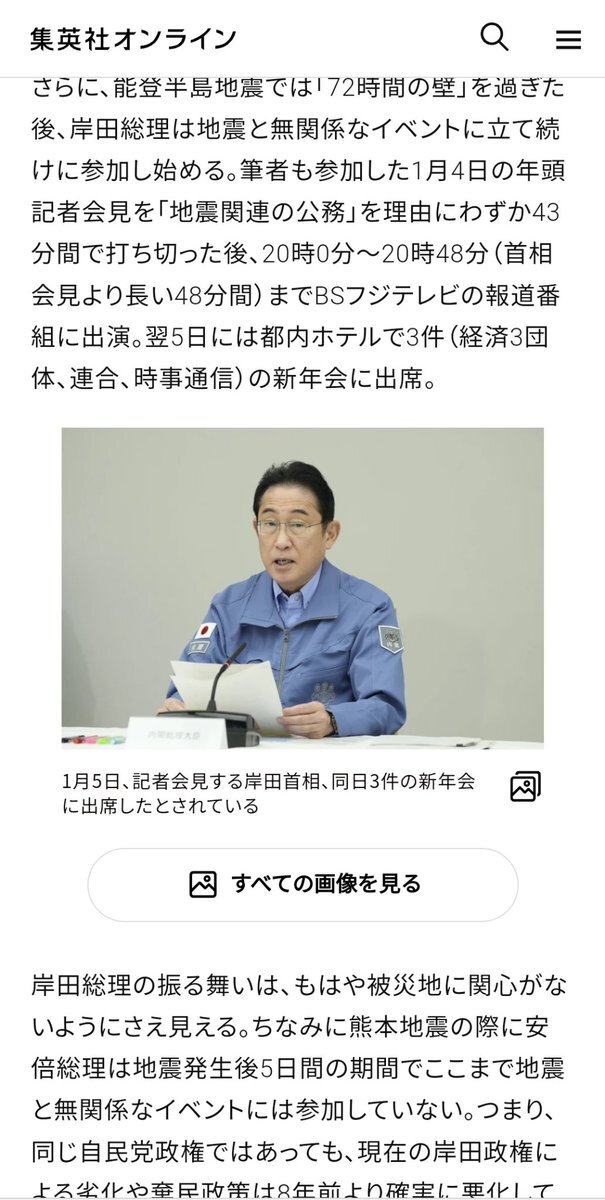Tap すべての画像を見る button
This screenshot has height=1200, width=605.
pyautogui.click(x=303, y=884)
